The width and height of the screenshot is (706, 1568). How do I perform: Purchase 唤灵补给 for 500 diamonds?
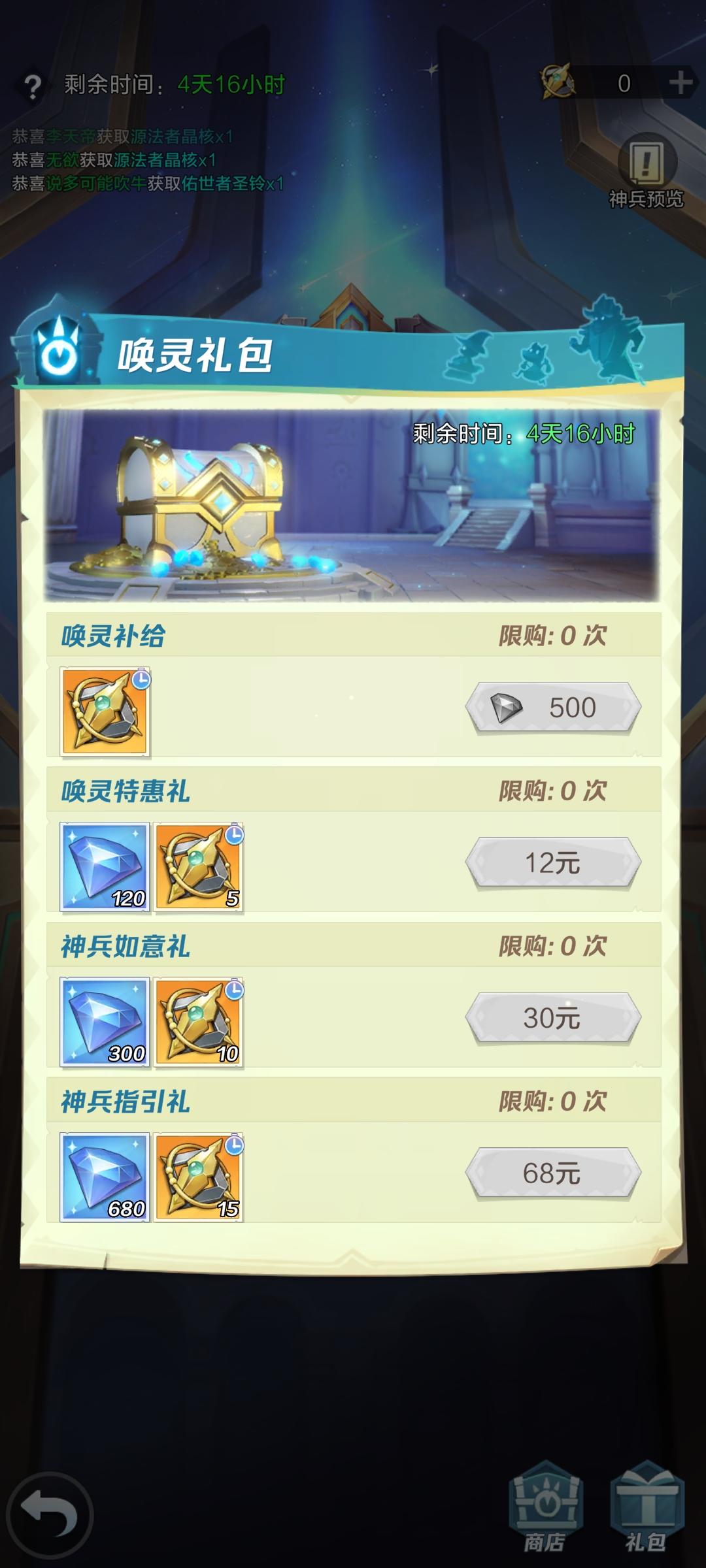[554, 708]
